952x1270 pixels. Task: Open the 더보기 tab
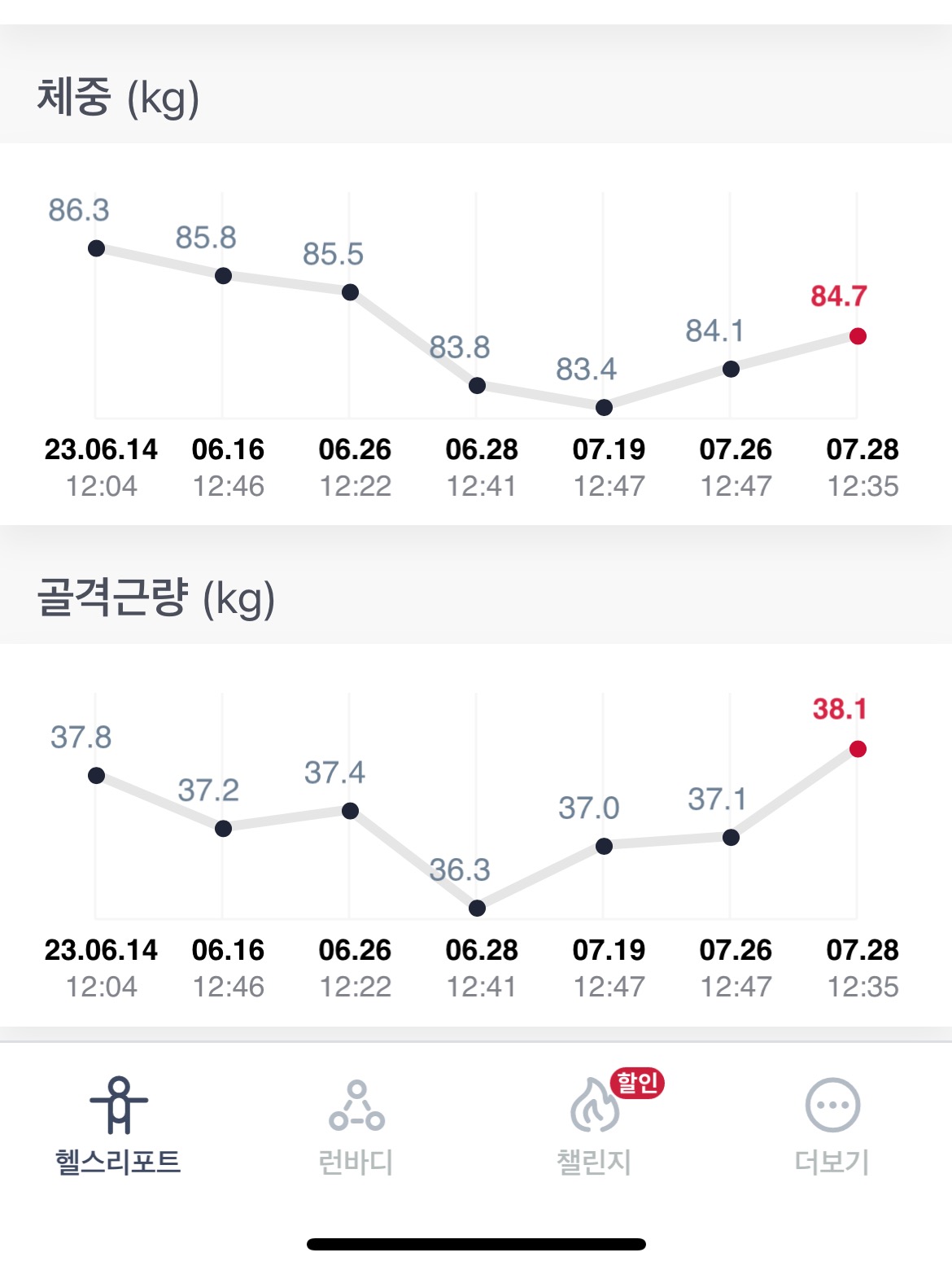coord(832,1126)
